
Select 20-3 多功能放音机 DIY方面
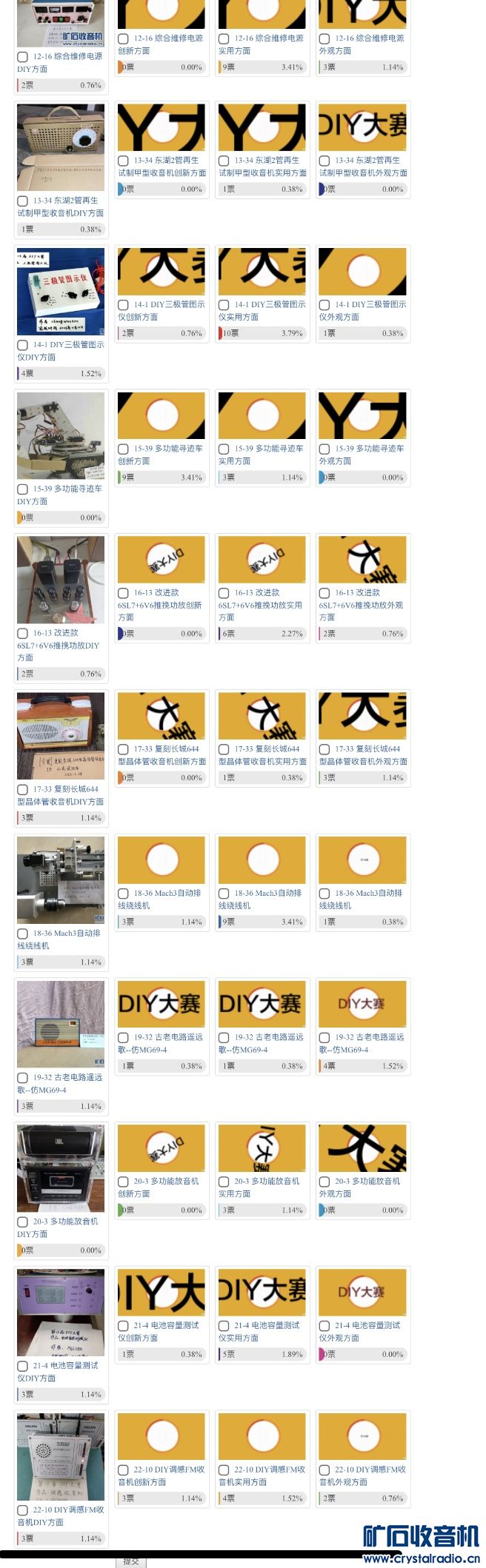[x=23, y=1222]
